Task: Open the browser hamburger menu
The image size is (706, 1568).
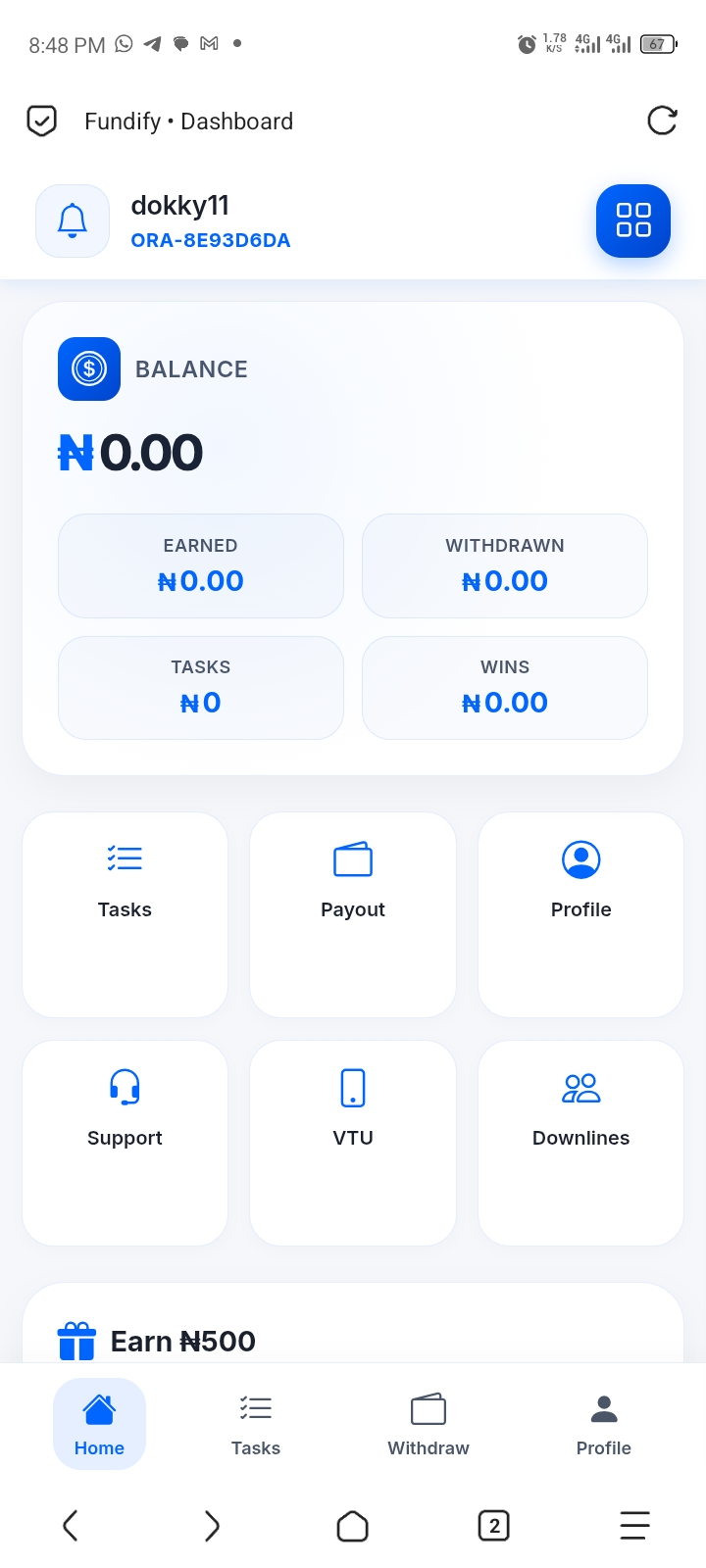Action: pyautogui.click(x=634, y=1525)
